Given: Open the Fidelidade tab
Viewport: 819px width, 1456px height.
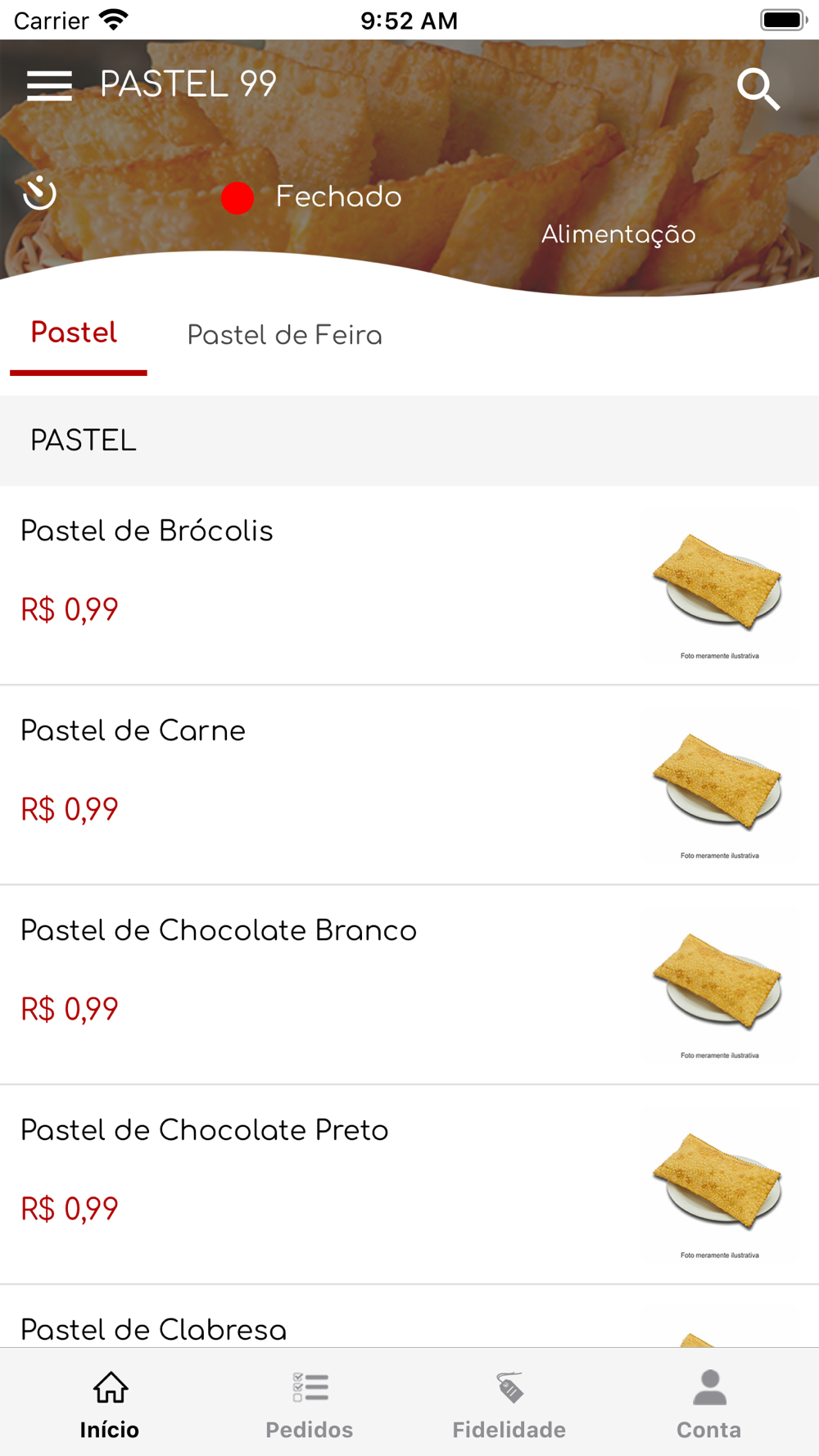Looking at the screenshot, I should coord(509,1404).
